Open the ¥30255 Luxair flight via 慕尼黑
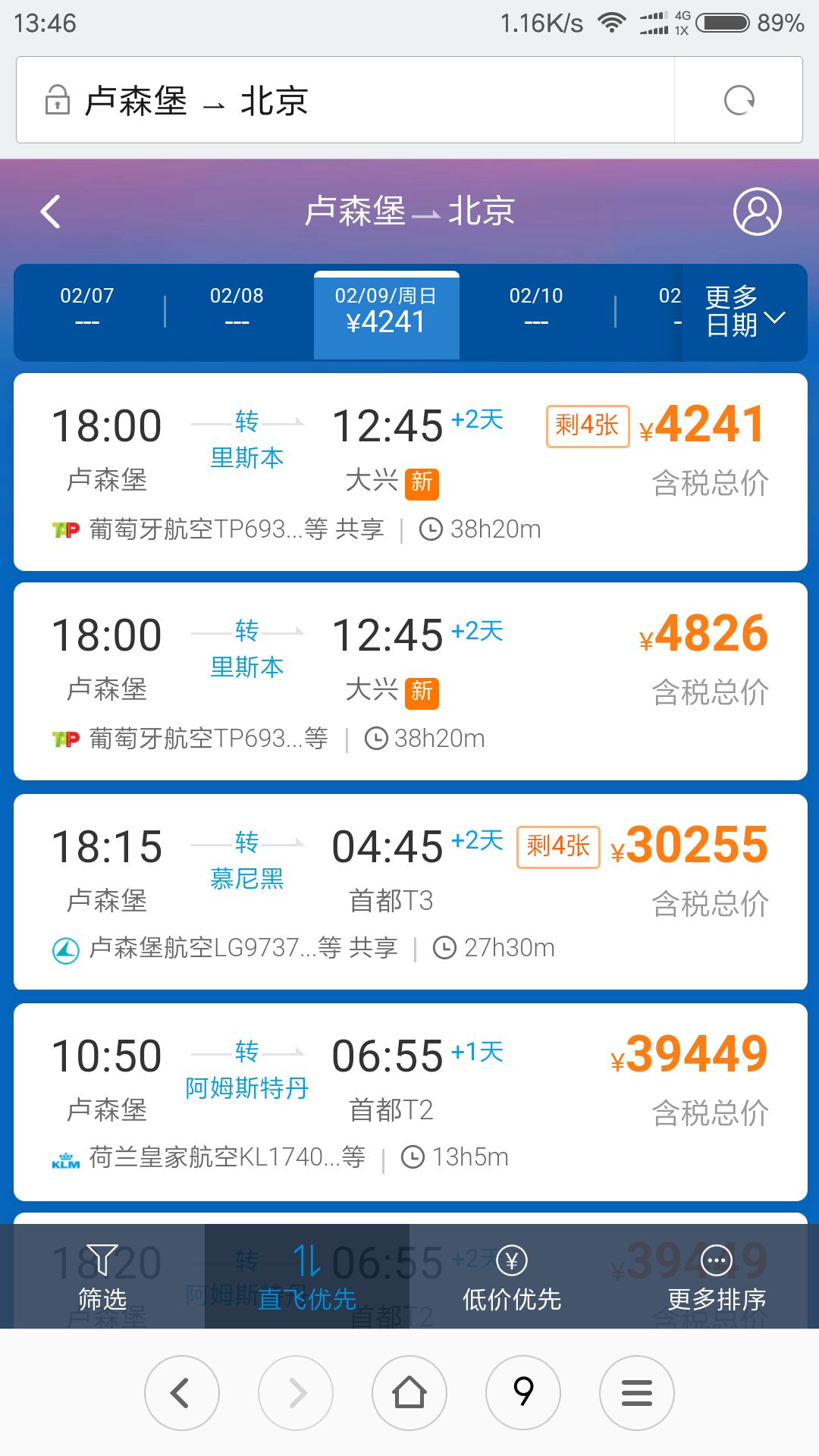Image resolution: width=819 pixels, height=1456 pixels. pyautogui.click(x=409, y=892)
